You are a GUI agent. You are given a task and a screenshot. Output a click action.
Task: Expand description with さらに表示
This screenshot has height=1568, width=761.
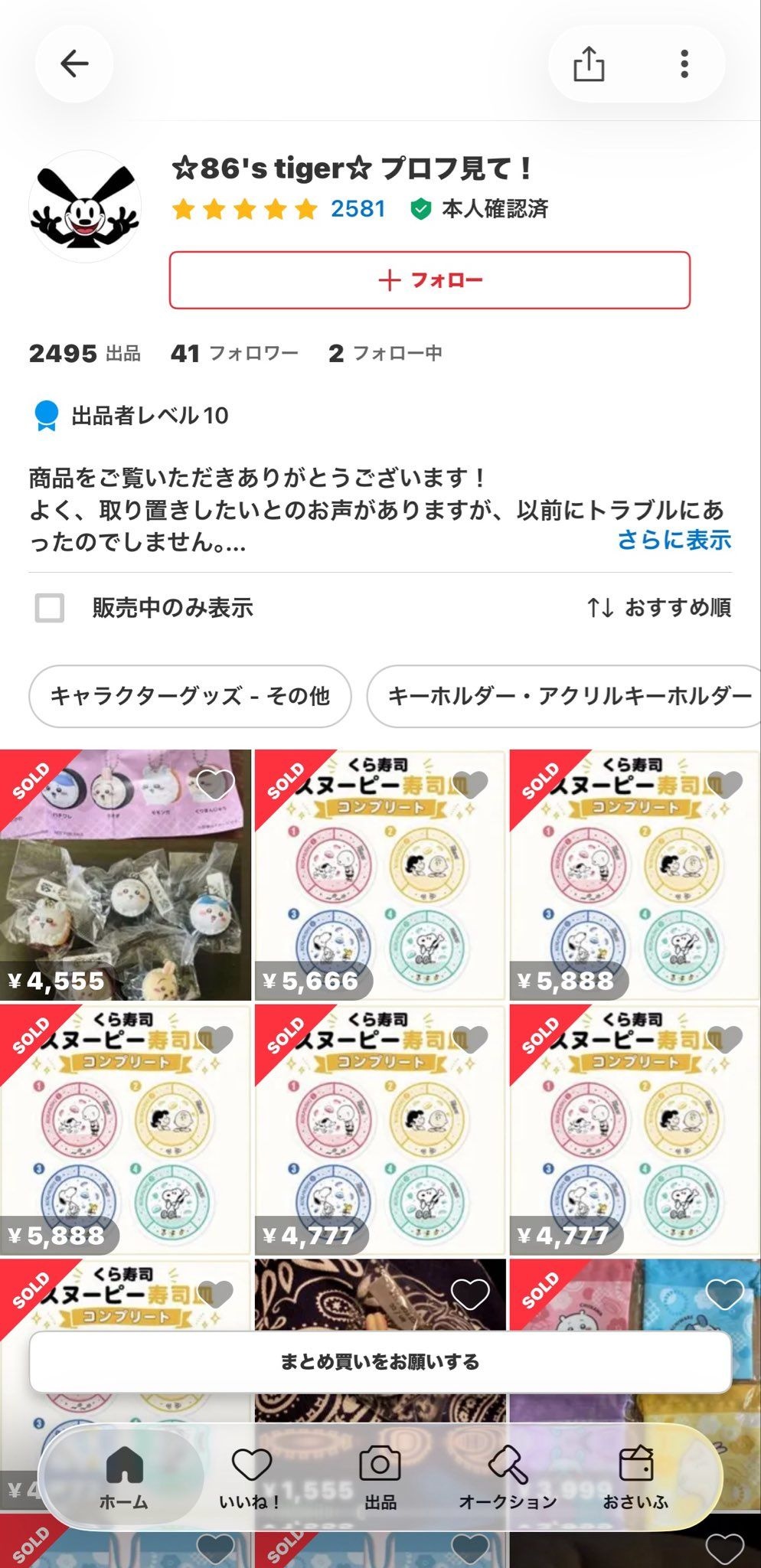(x=674, y=540)
